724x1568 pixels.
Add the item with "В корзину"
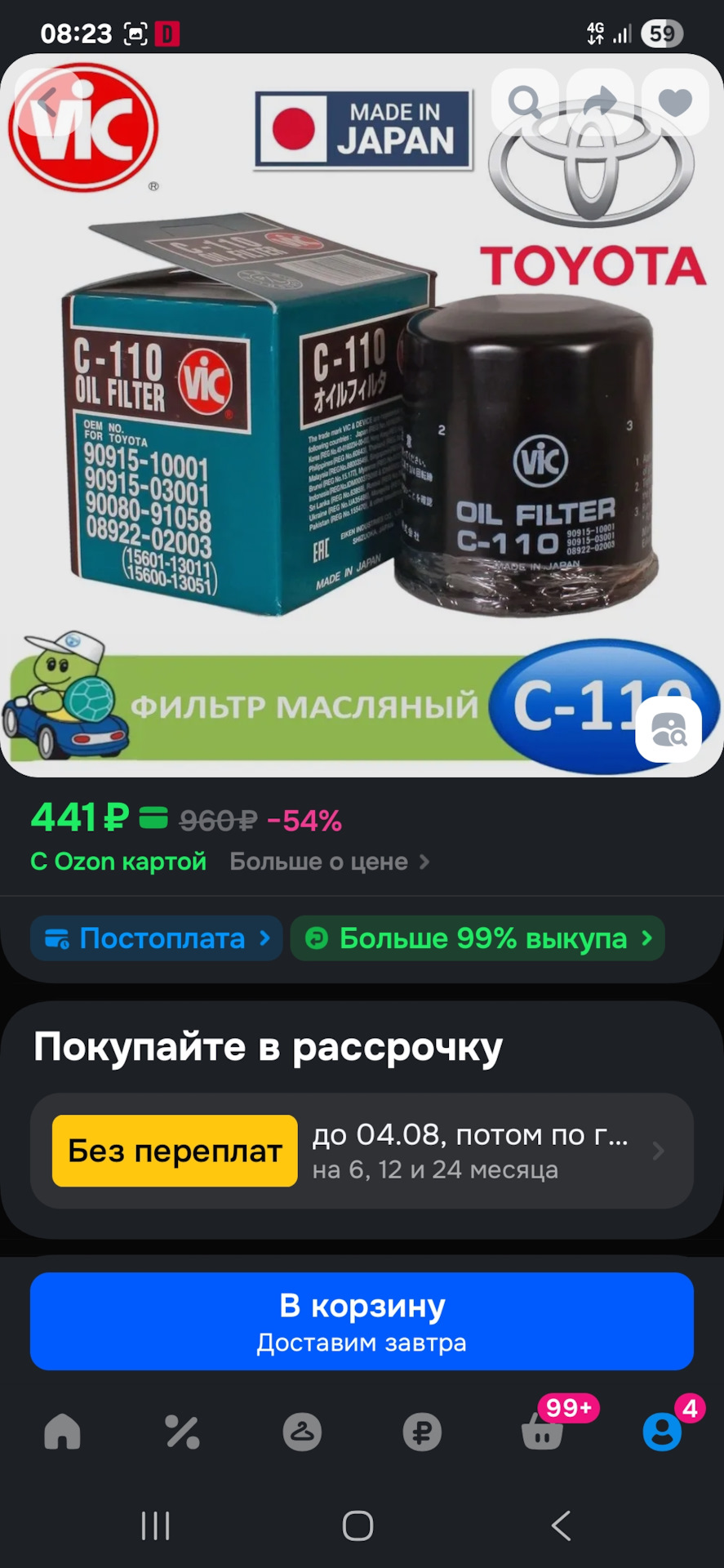[362, 1321]
